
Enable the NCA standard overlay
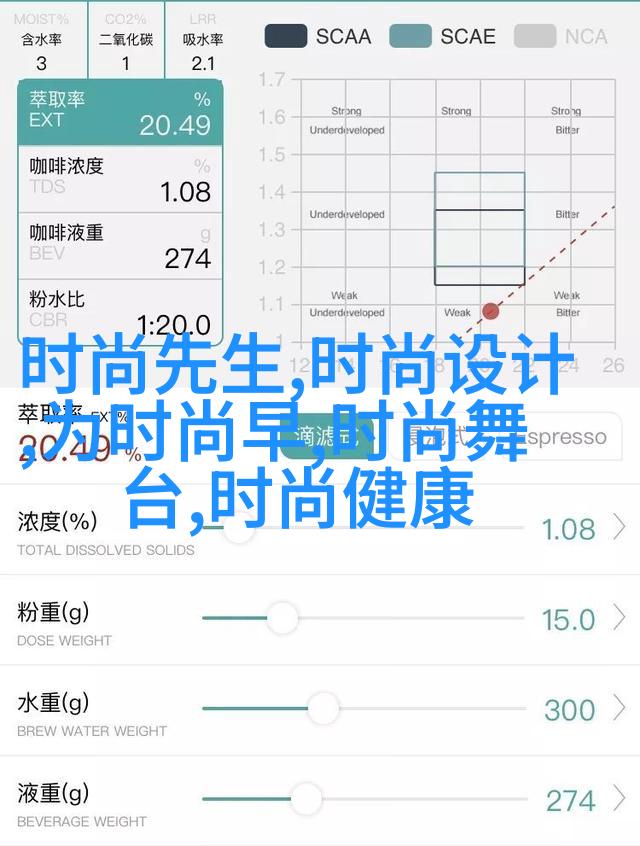coord(562,36)
